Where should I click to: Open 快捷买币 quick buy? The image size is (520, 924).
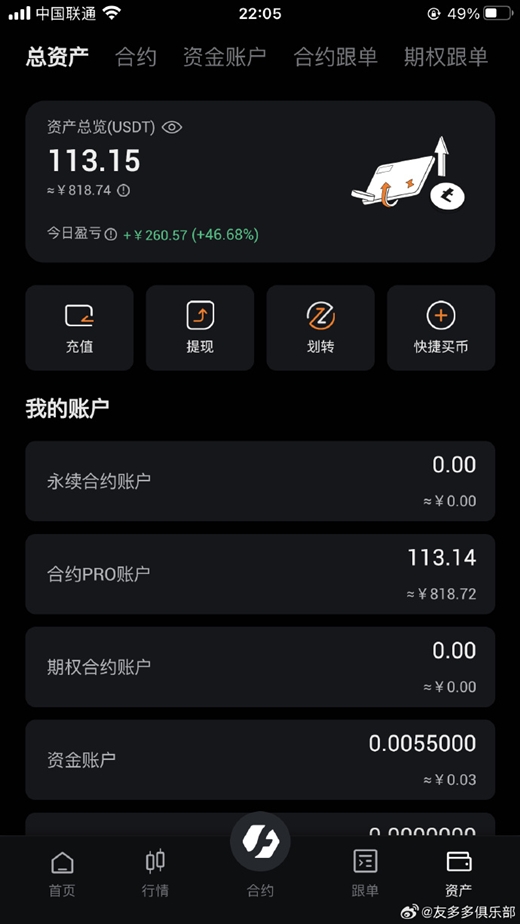click(441, 328)
